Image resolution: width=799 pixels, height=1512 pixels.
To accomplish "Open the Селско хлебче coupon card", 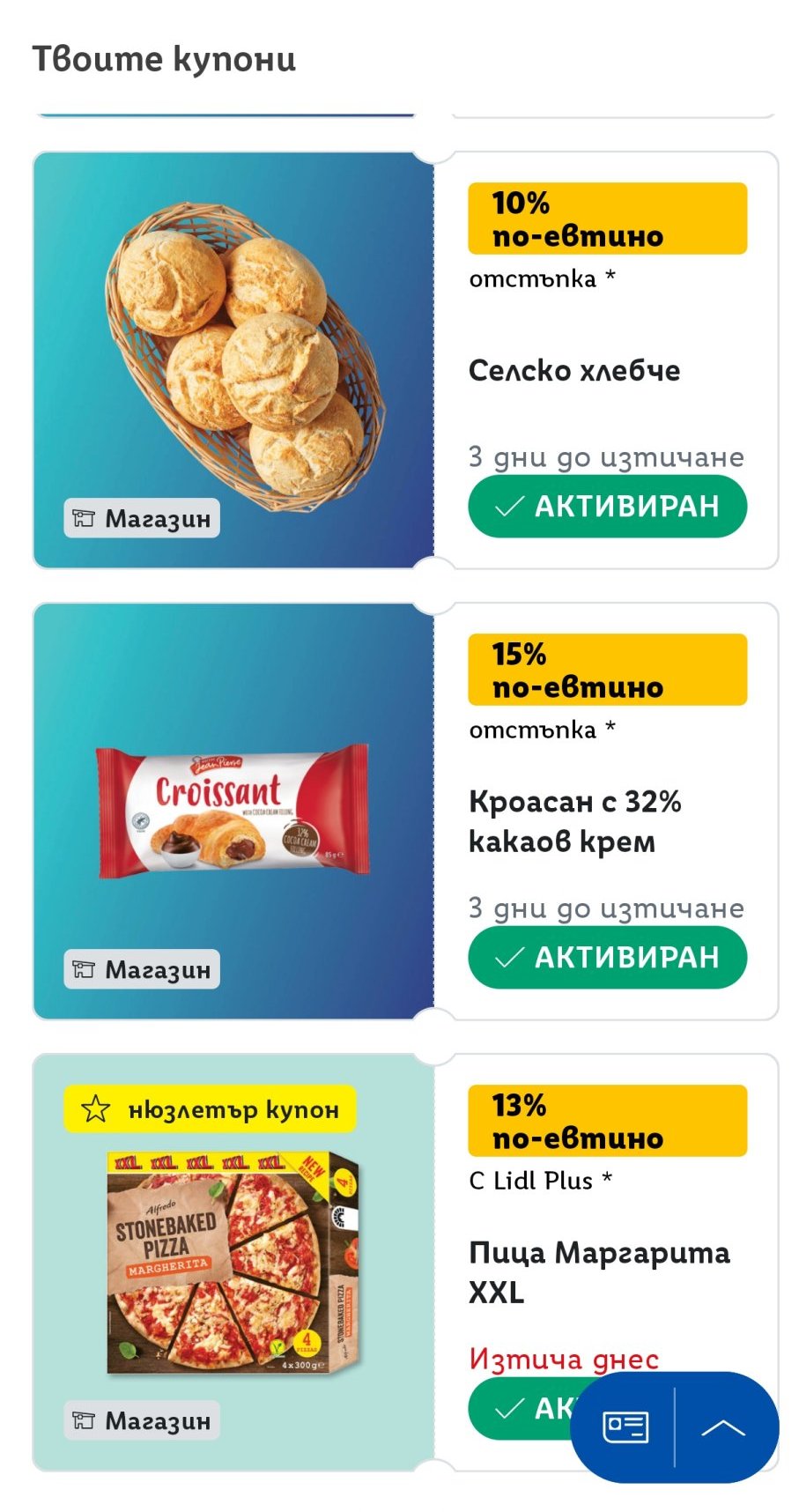I will [405, 359].
